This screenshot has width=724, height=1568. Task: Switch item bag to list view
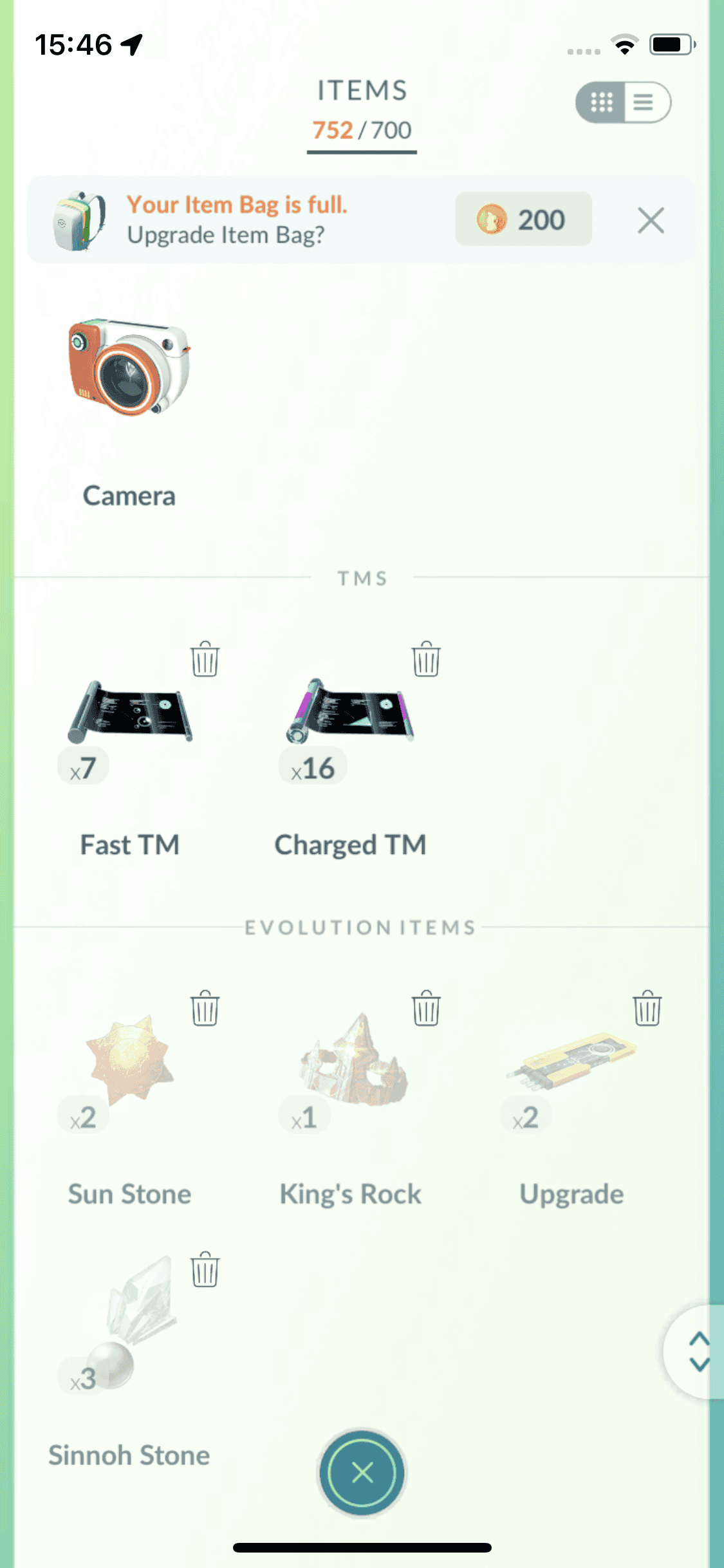click(x=645, y=102)
